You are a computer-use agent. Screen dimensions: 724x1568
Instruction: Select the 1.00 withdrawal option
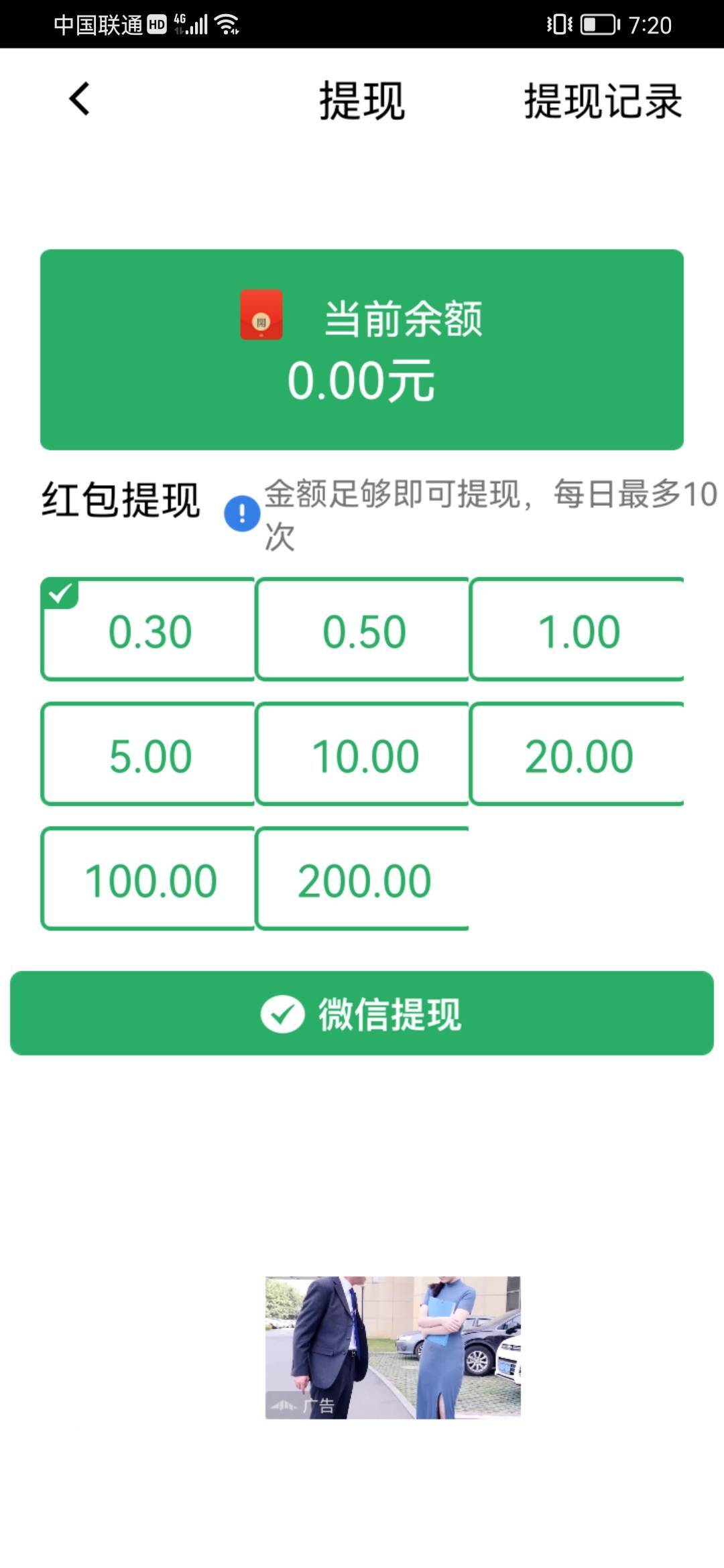click(578, 628)
